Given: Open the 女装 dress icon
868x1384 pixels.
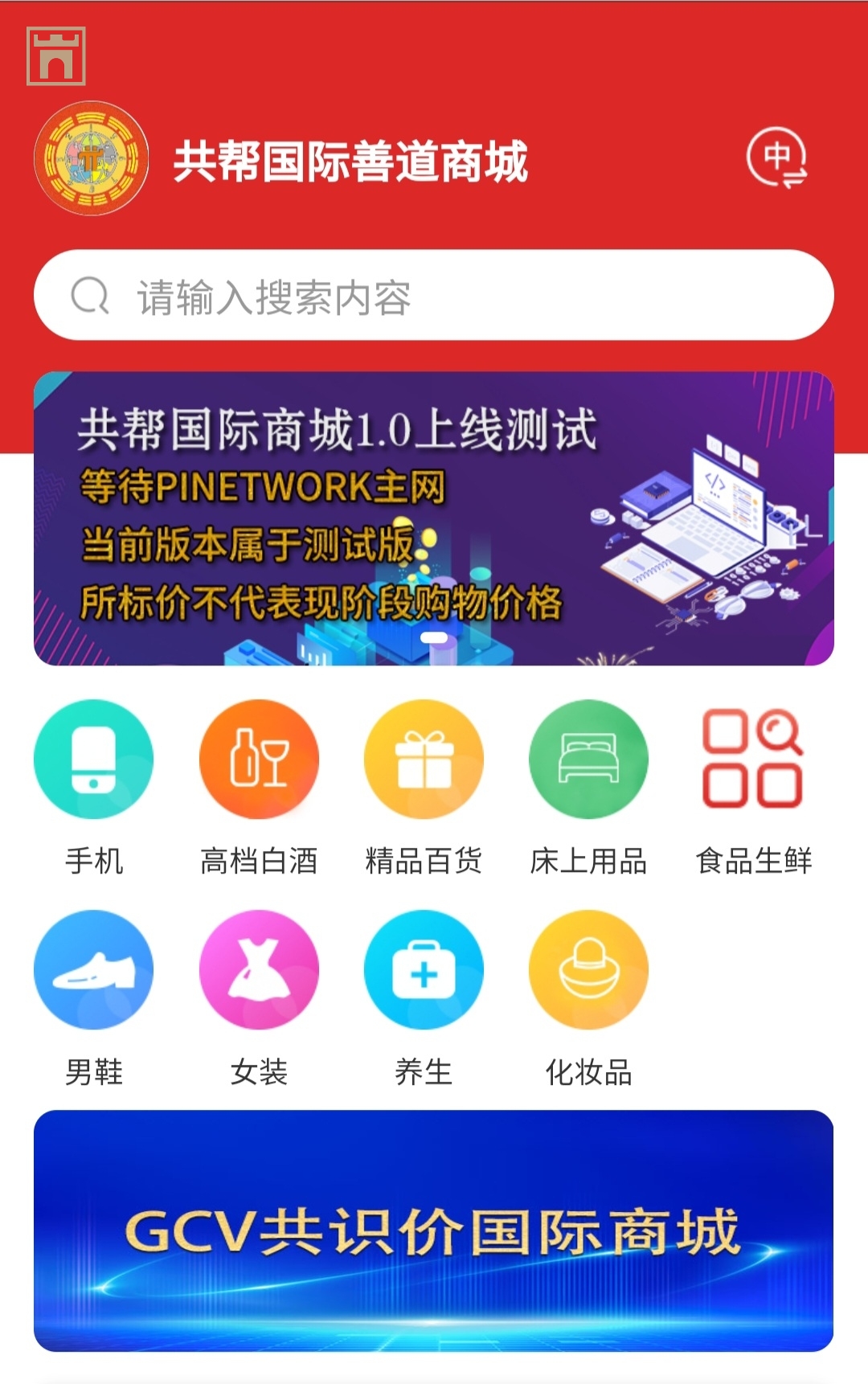Looking at the screenshot, I should (259, 970).
